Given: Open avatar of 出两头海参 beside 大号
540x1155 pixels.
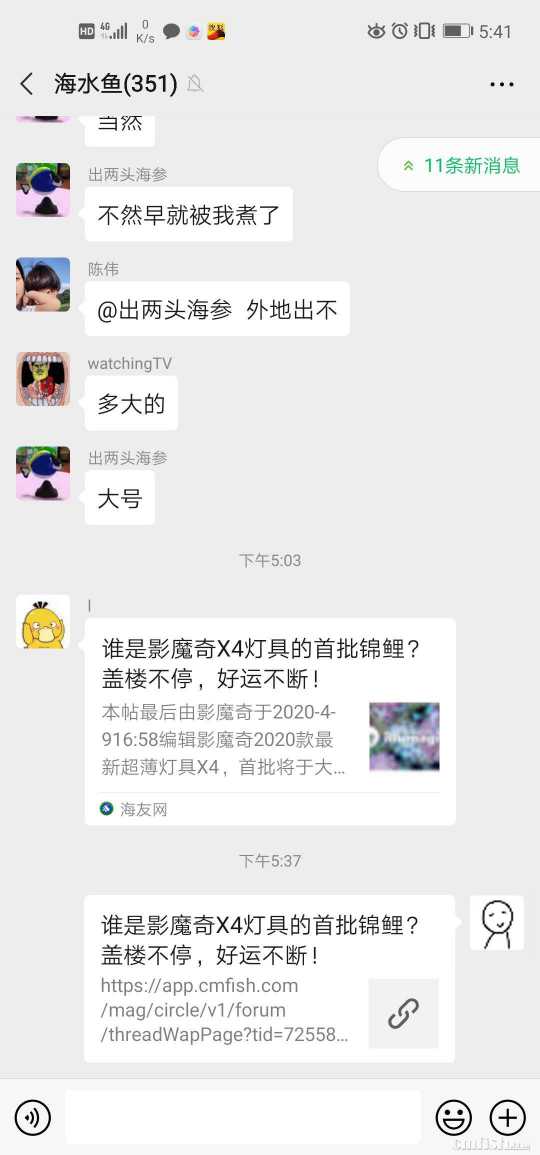Looking at the screenshot, I should 43,473.
